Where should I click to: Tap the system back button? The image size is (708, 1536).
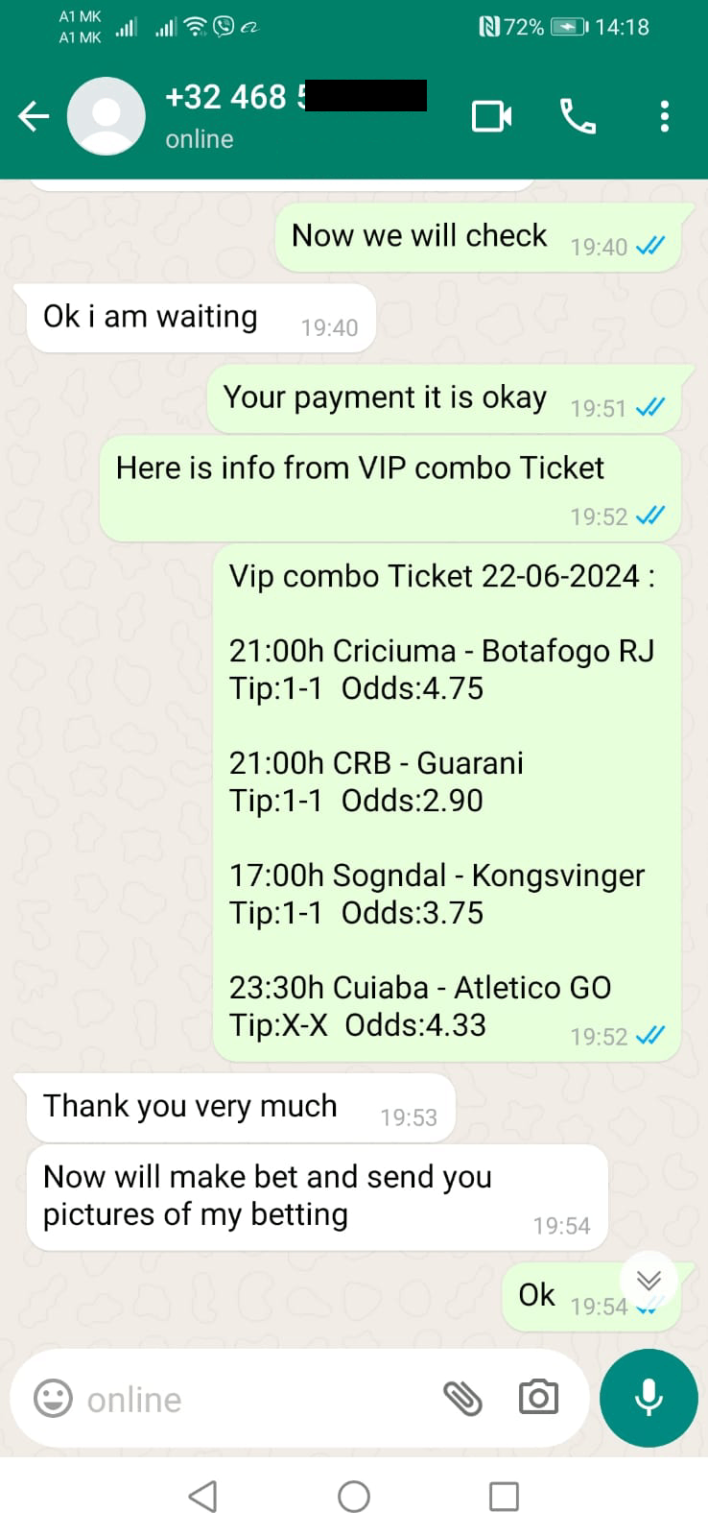point(203,1496)
